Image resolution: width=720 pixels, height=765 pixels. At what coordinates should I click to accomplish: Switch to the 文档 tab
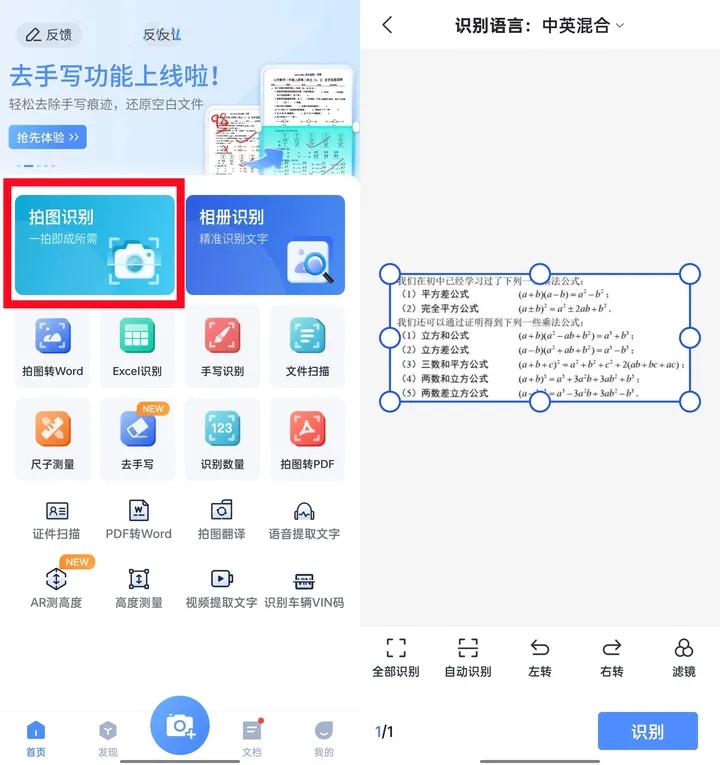(251, 738)
